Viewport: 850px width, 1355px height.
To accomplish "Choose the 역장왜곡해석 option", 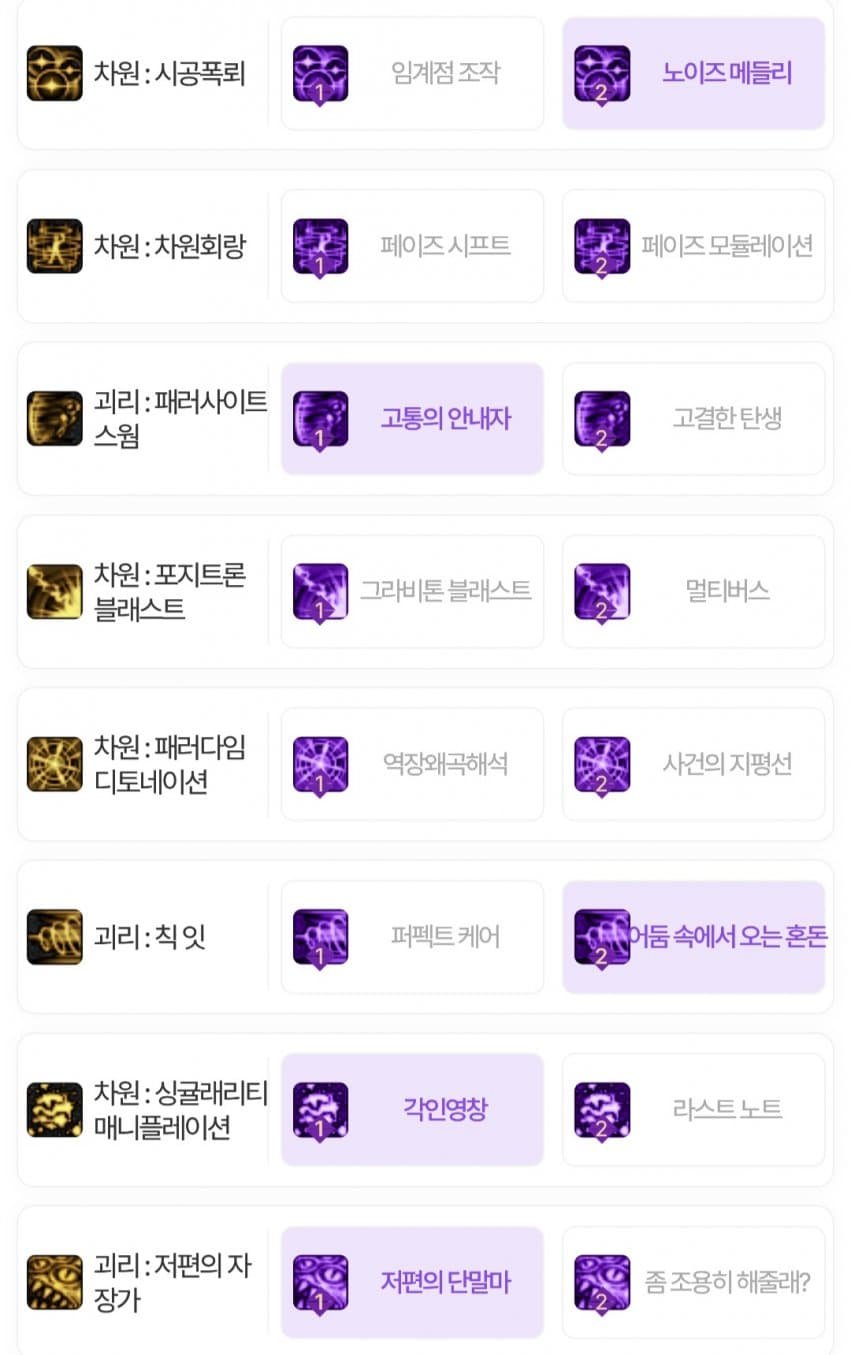I will click(x=412, y=764).
